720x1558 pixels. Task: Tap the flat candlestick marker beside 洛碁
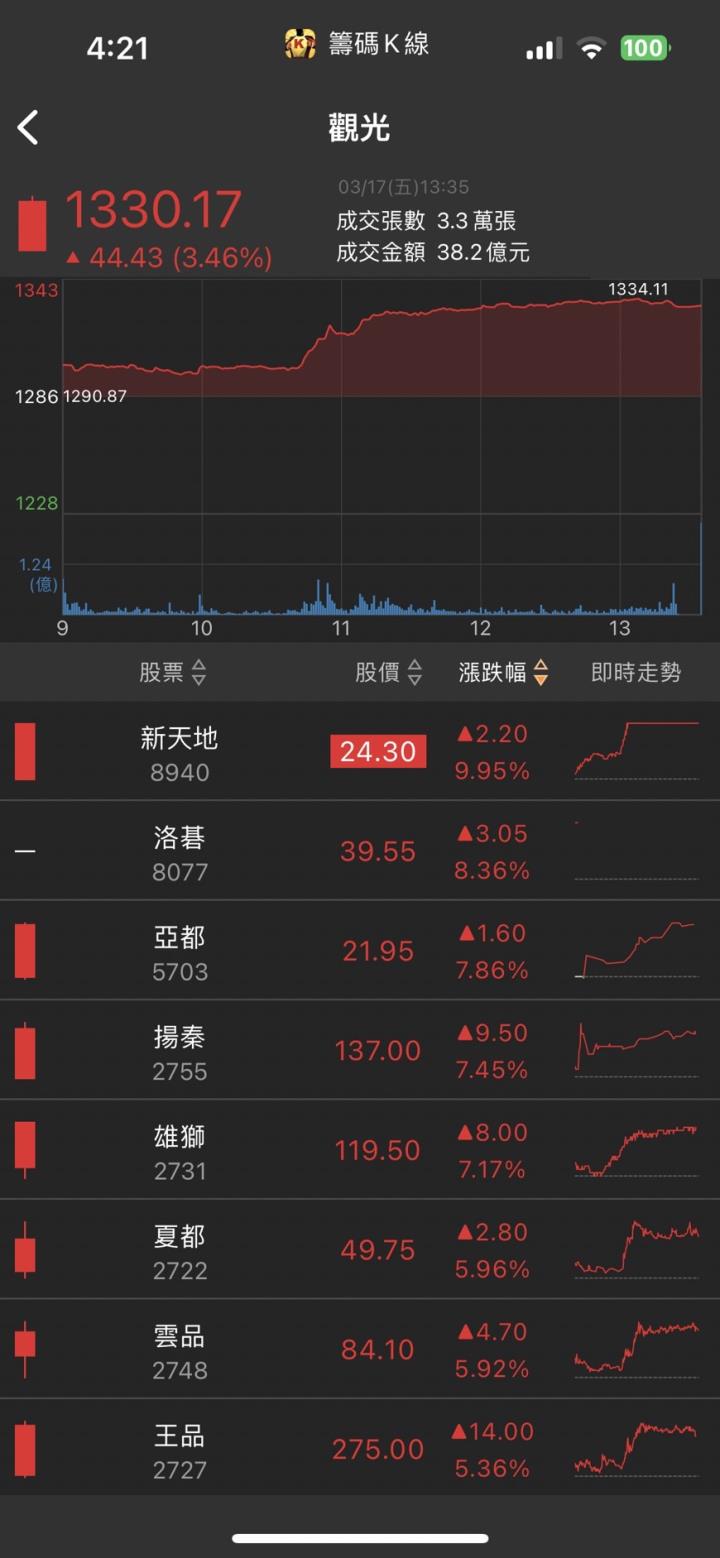point(24,849)
